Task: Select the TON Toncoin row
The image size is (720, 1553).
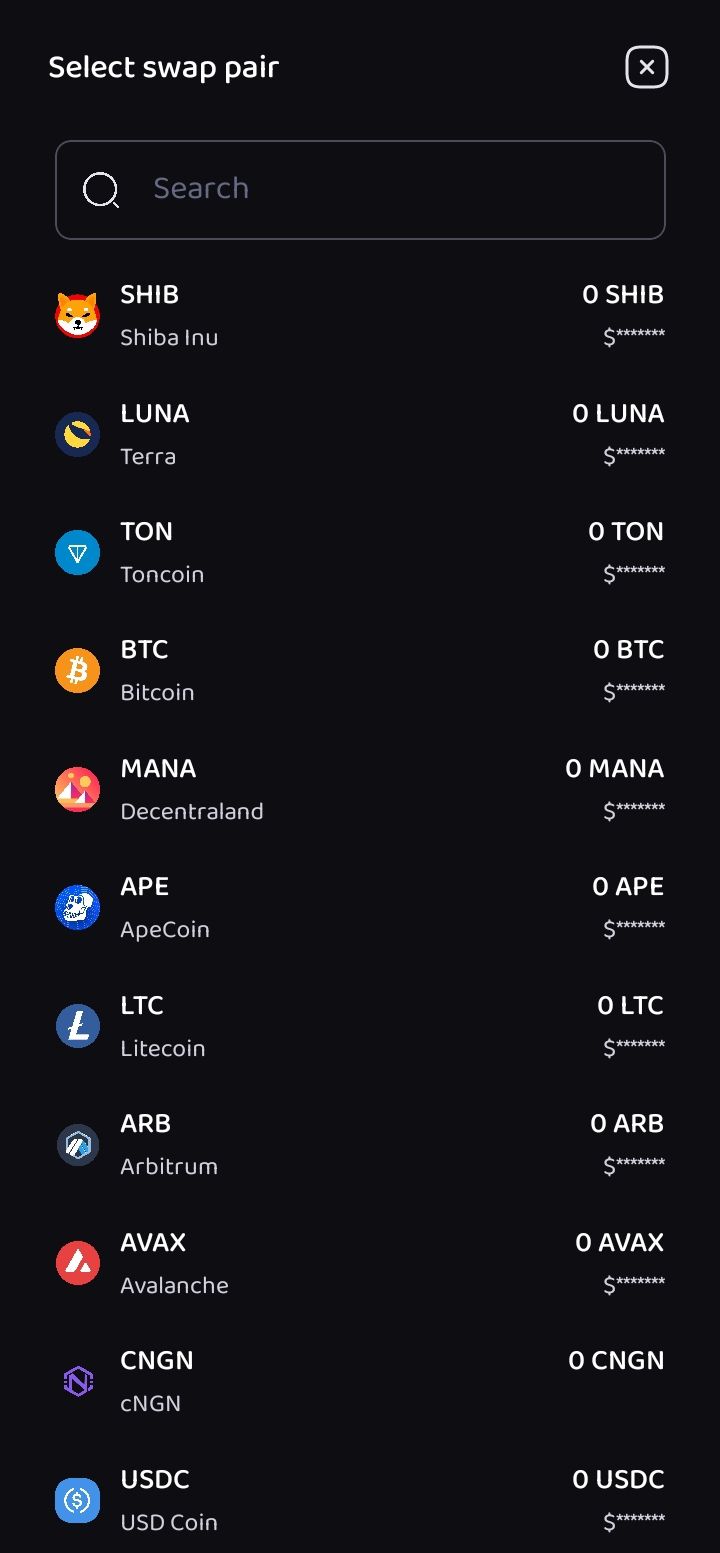Action: point(360,552)
